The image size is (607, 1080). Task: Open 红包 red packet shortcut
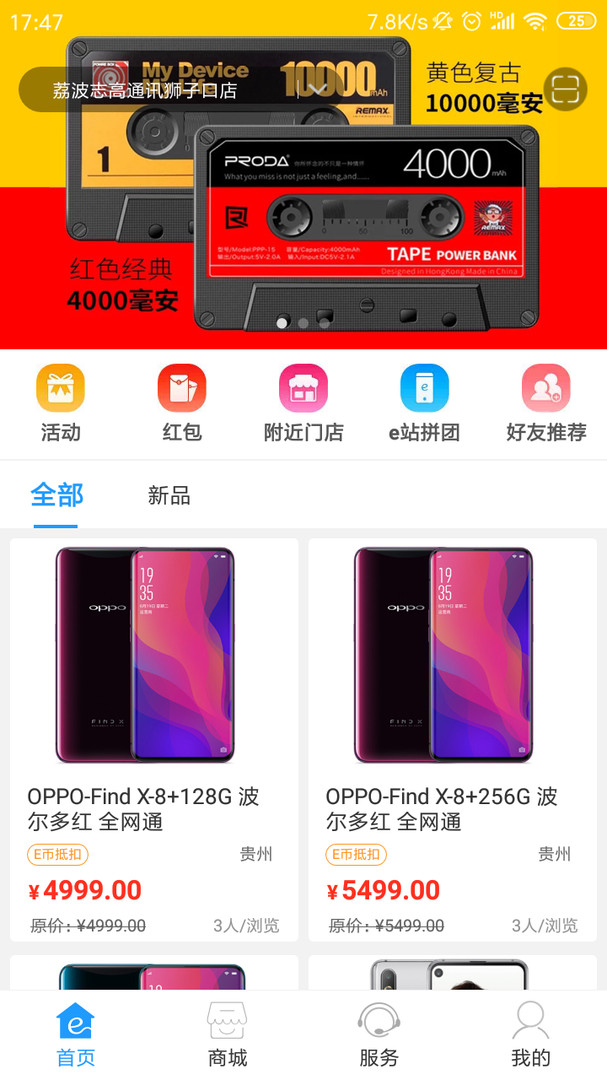click(182, 404)
